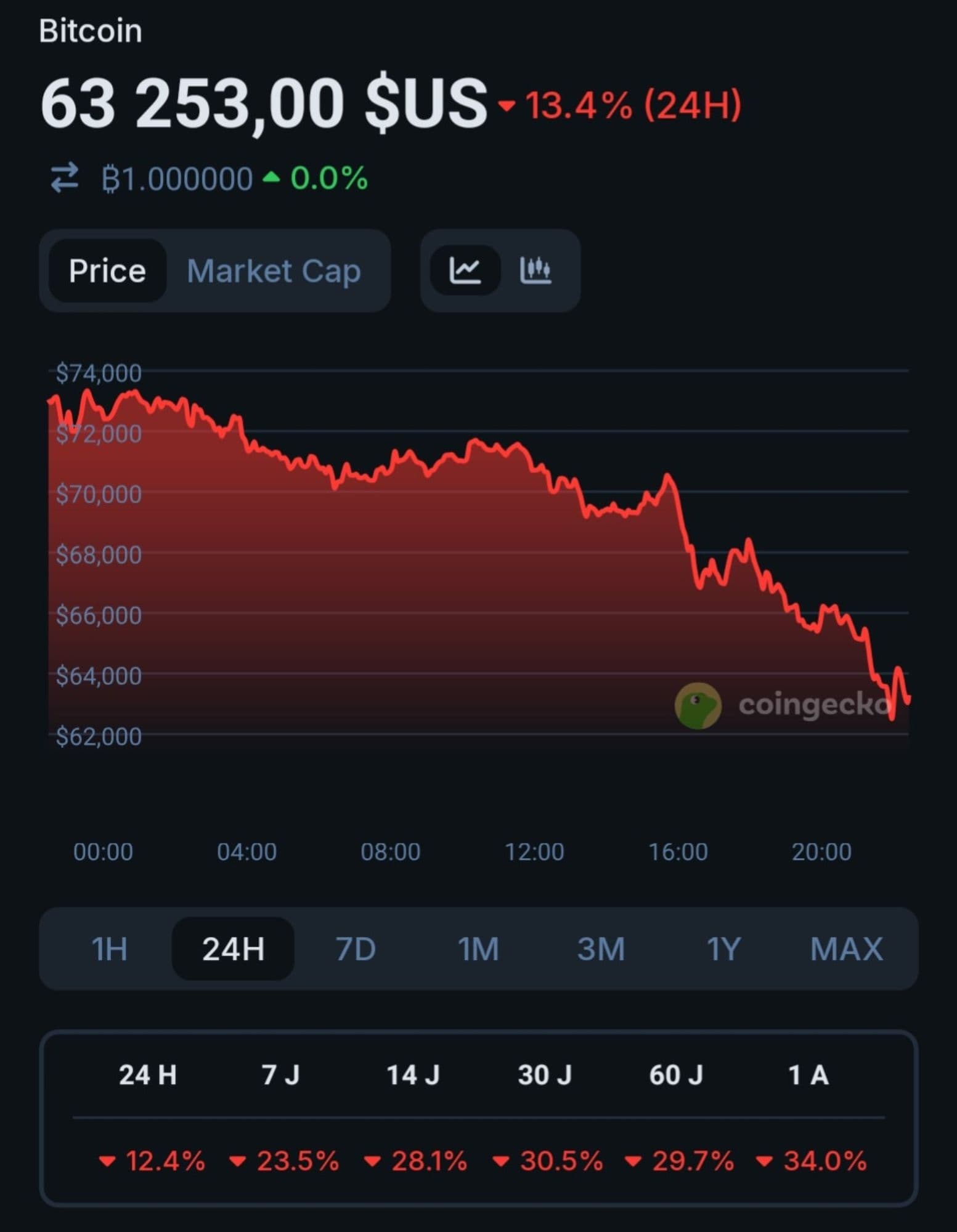View the 1M price chart

(x=478, y=949)
